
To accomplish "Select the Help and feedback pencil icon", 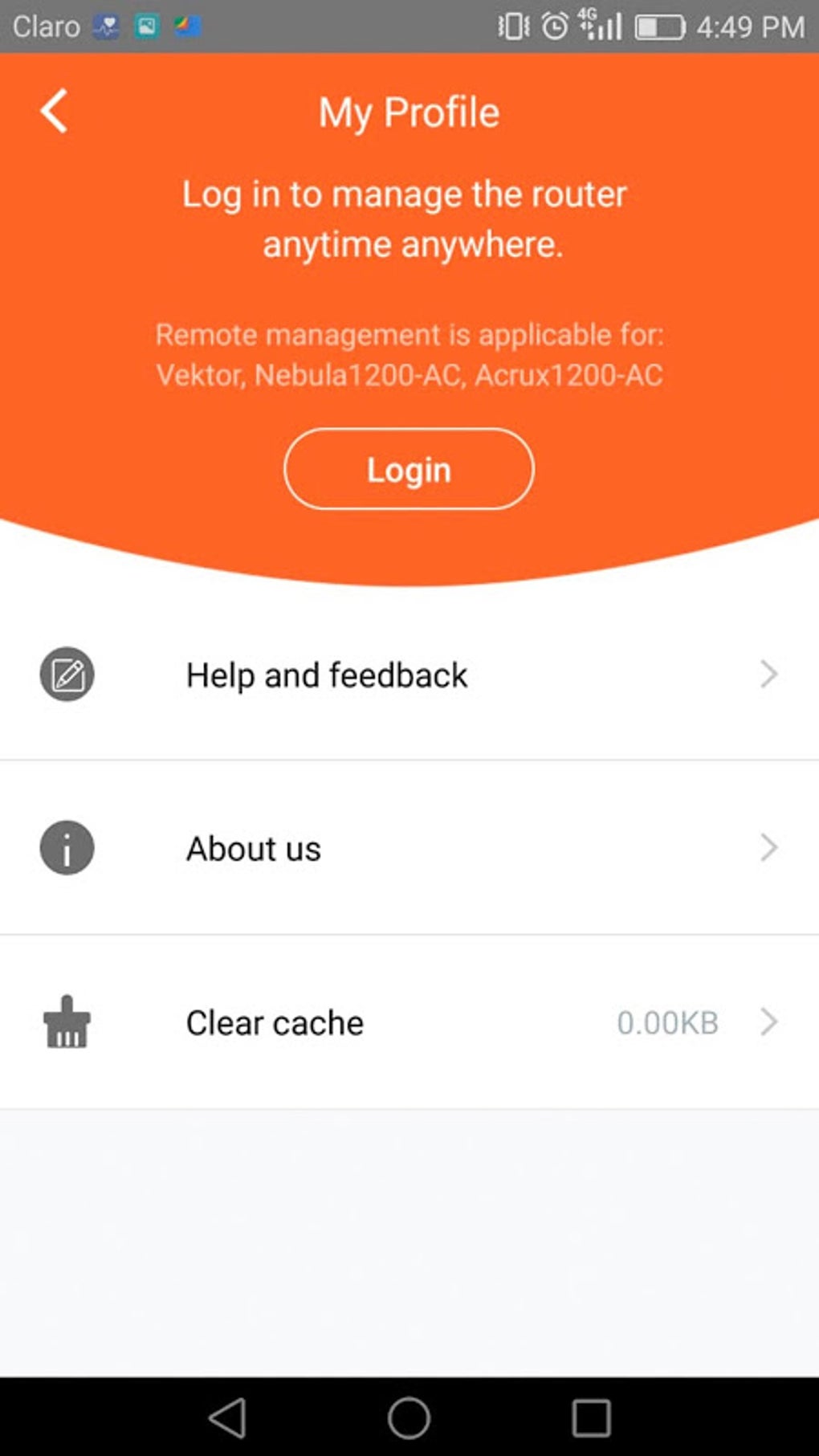I will [x=67, y=675].
